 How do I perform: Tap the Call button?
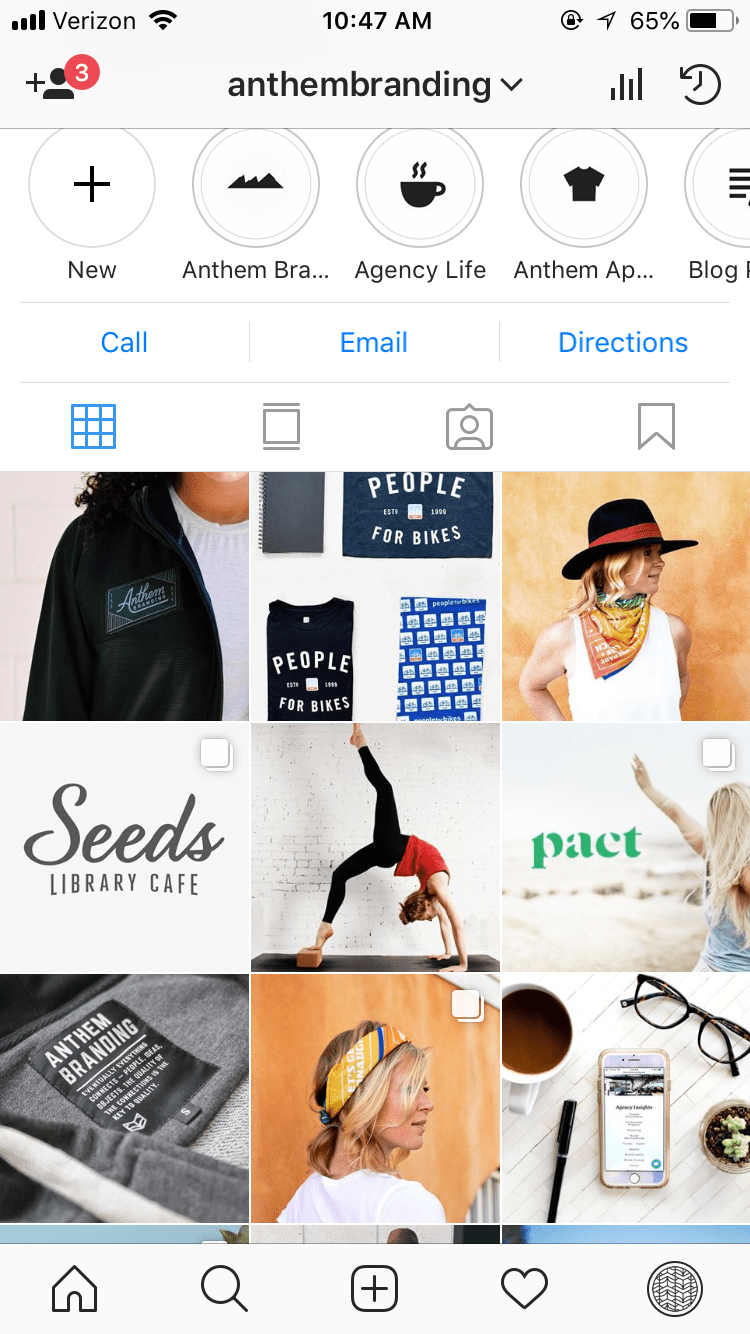tap(124, 342)
